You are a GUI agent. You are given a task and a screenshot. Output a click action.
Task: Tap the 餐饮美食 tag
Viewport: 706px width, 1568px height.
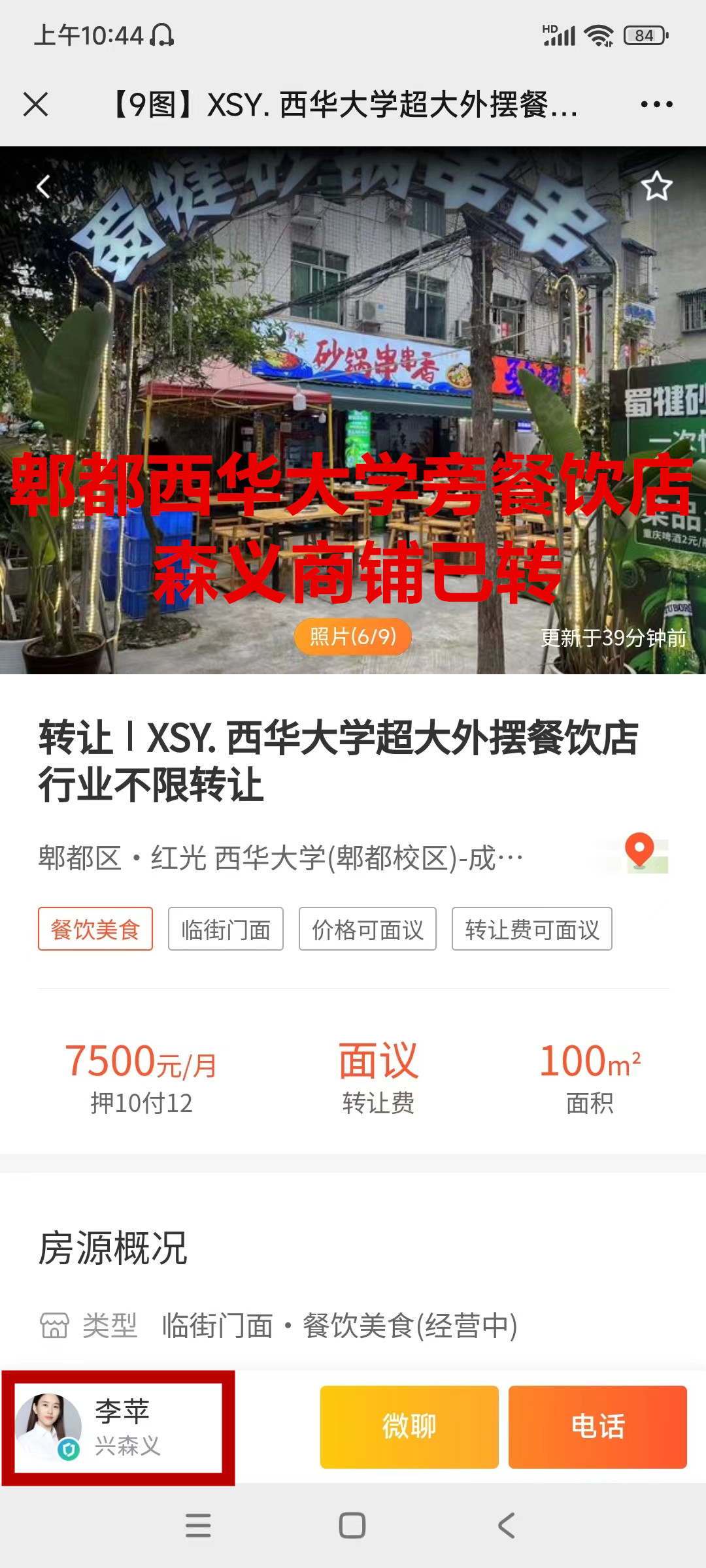[x=95, y=929]
